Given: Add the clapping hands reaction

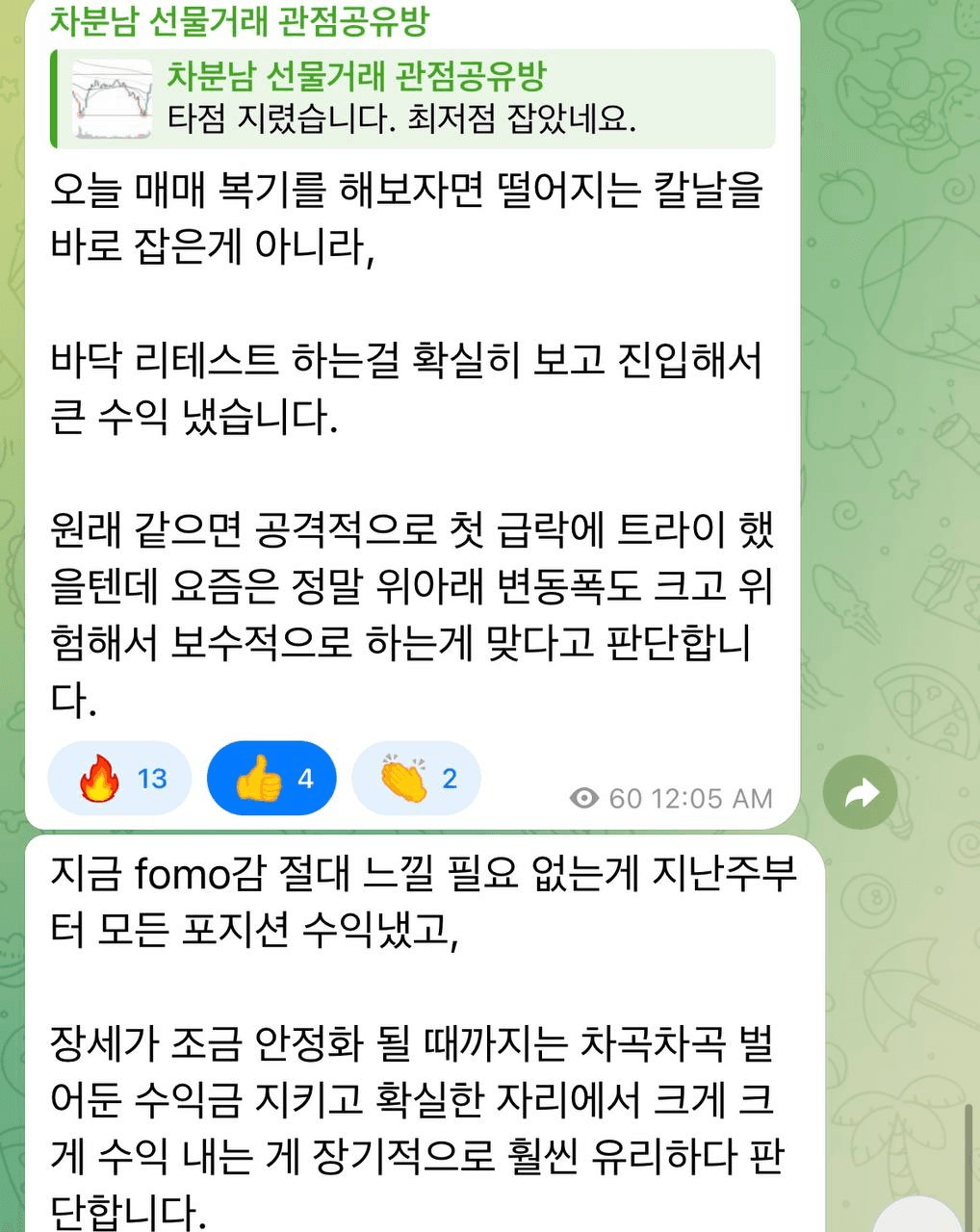Looking at the screenshot, I should tap(416, 778).
